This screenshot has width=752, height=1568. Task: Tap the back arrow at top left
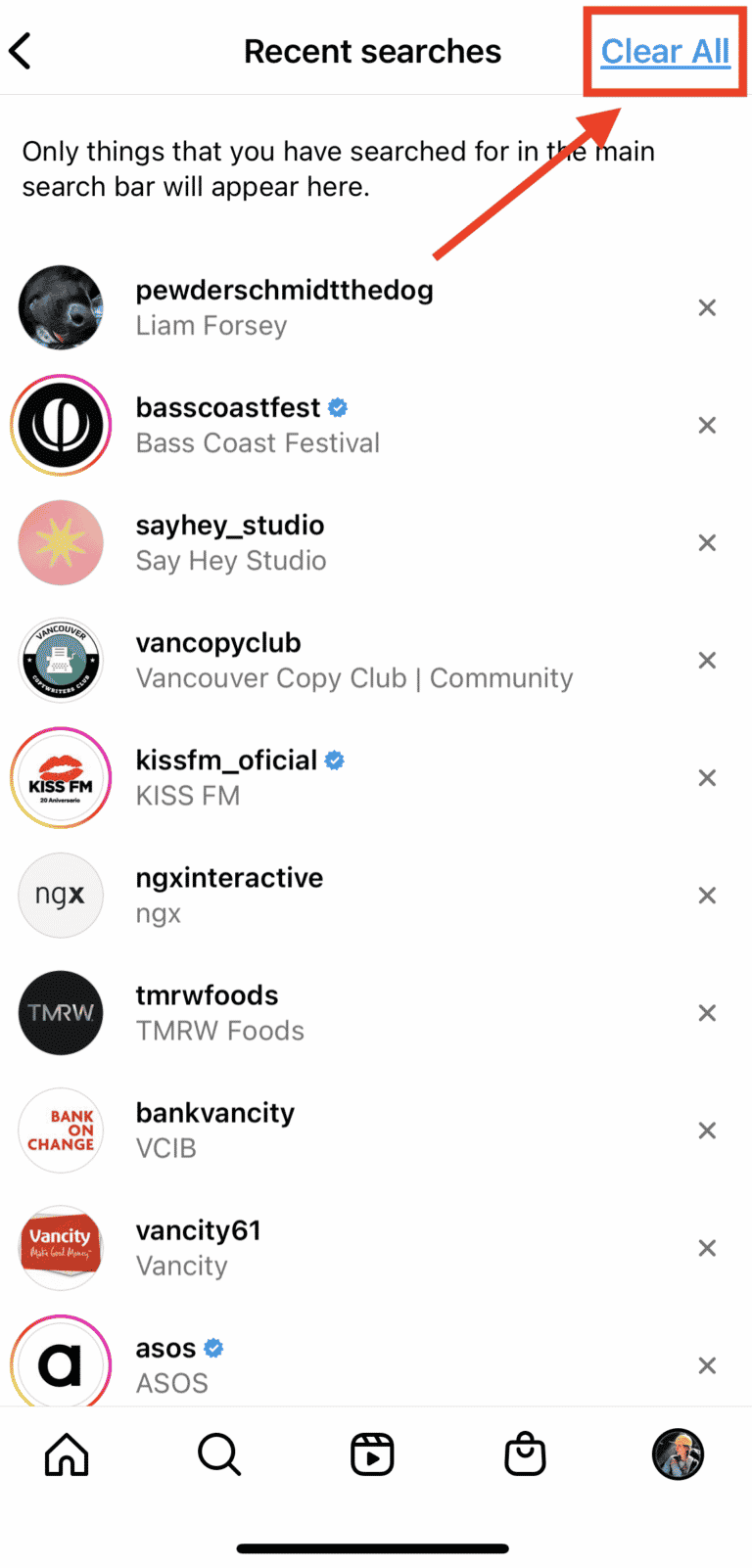(21, 51)
